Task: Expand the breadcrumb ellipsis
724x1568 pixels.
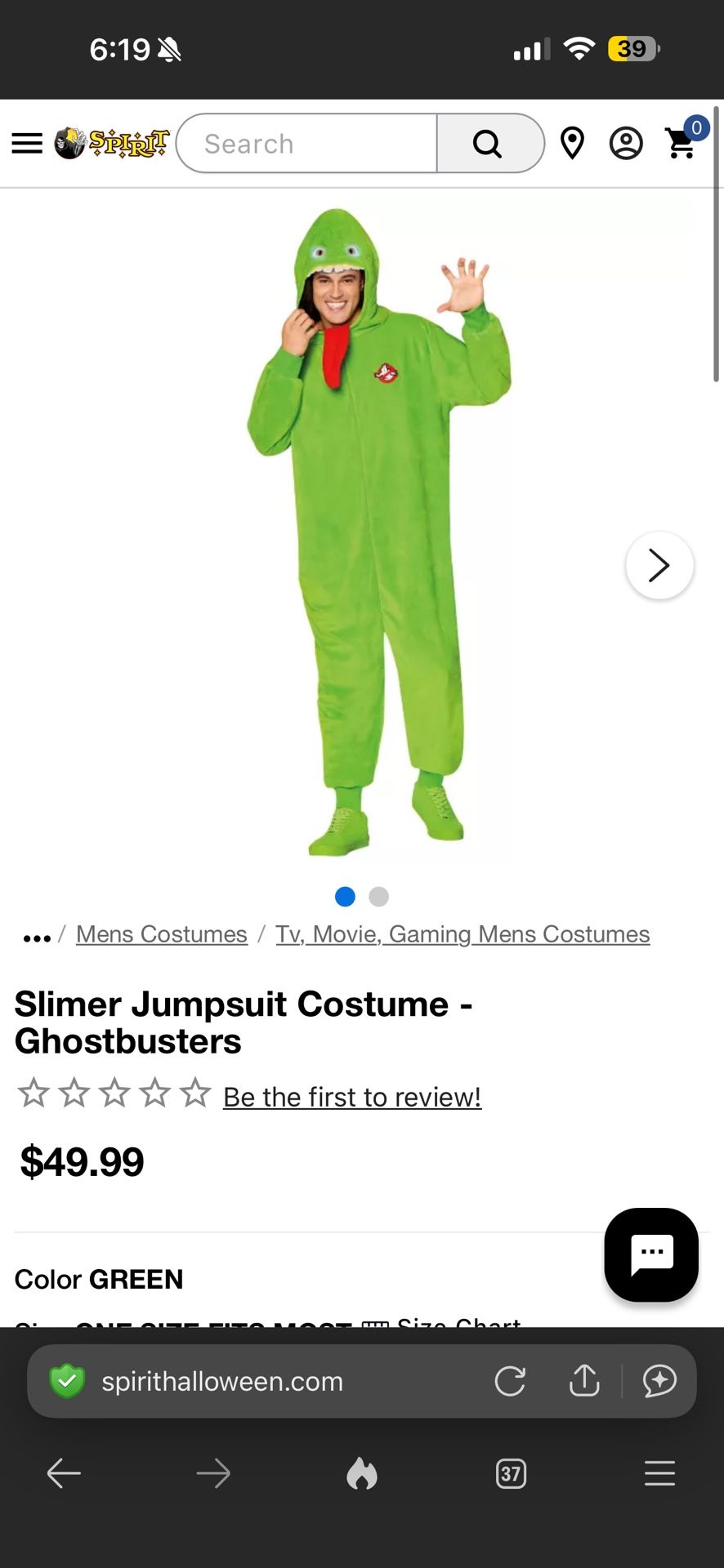Action: click(x=37, y=938)
